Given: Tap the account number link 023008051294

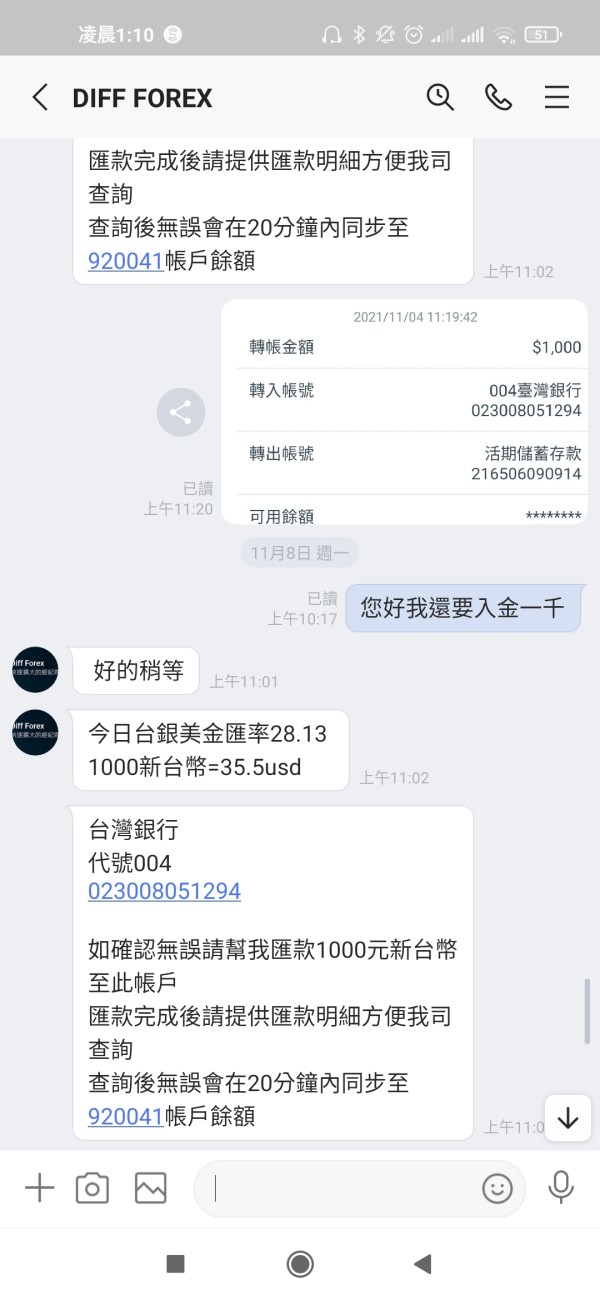Looking at the screenshot, I should (x=164, y=891).
